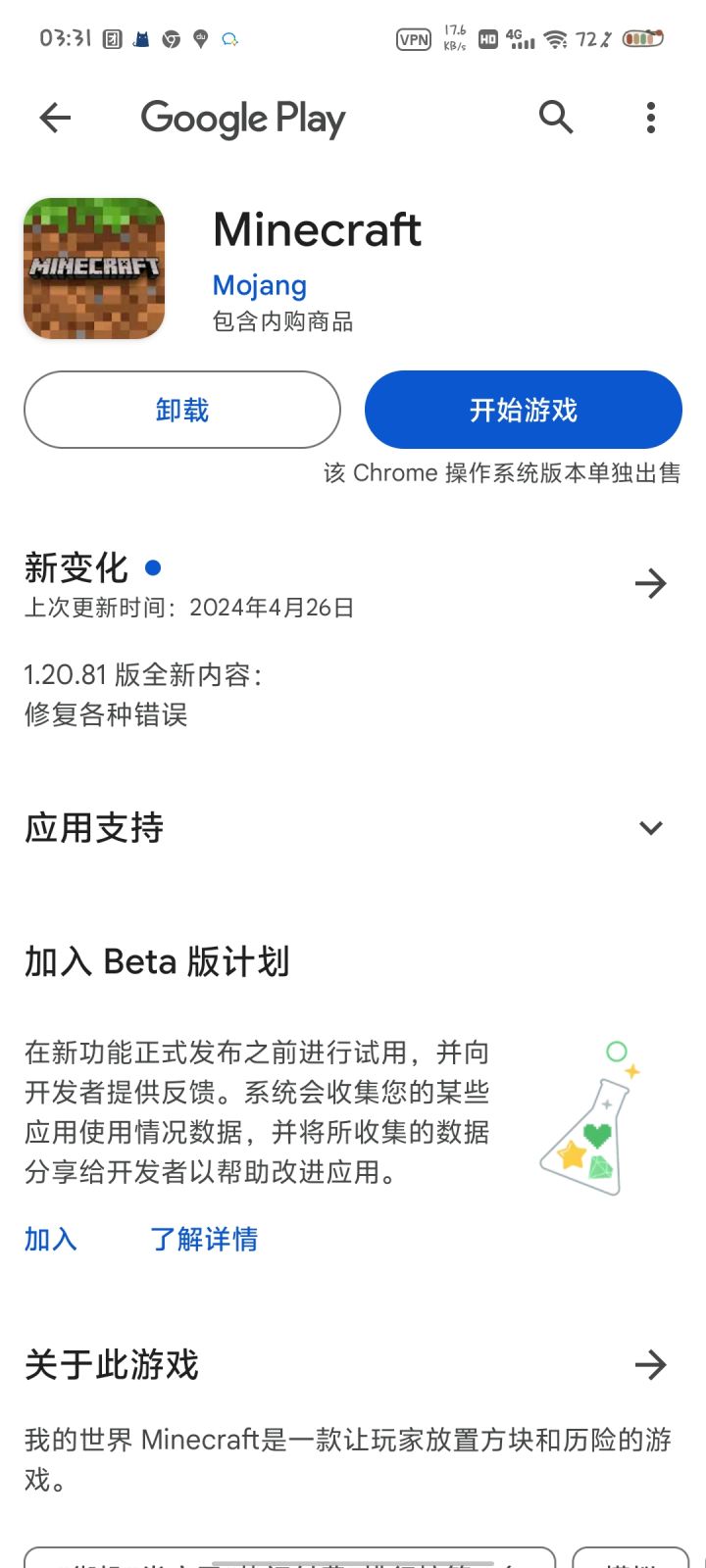This screenshot has height=1568, width=706.
Task: Tap the back arrow to leave Minecraft page
Action: (55, 118)
